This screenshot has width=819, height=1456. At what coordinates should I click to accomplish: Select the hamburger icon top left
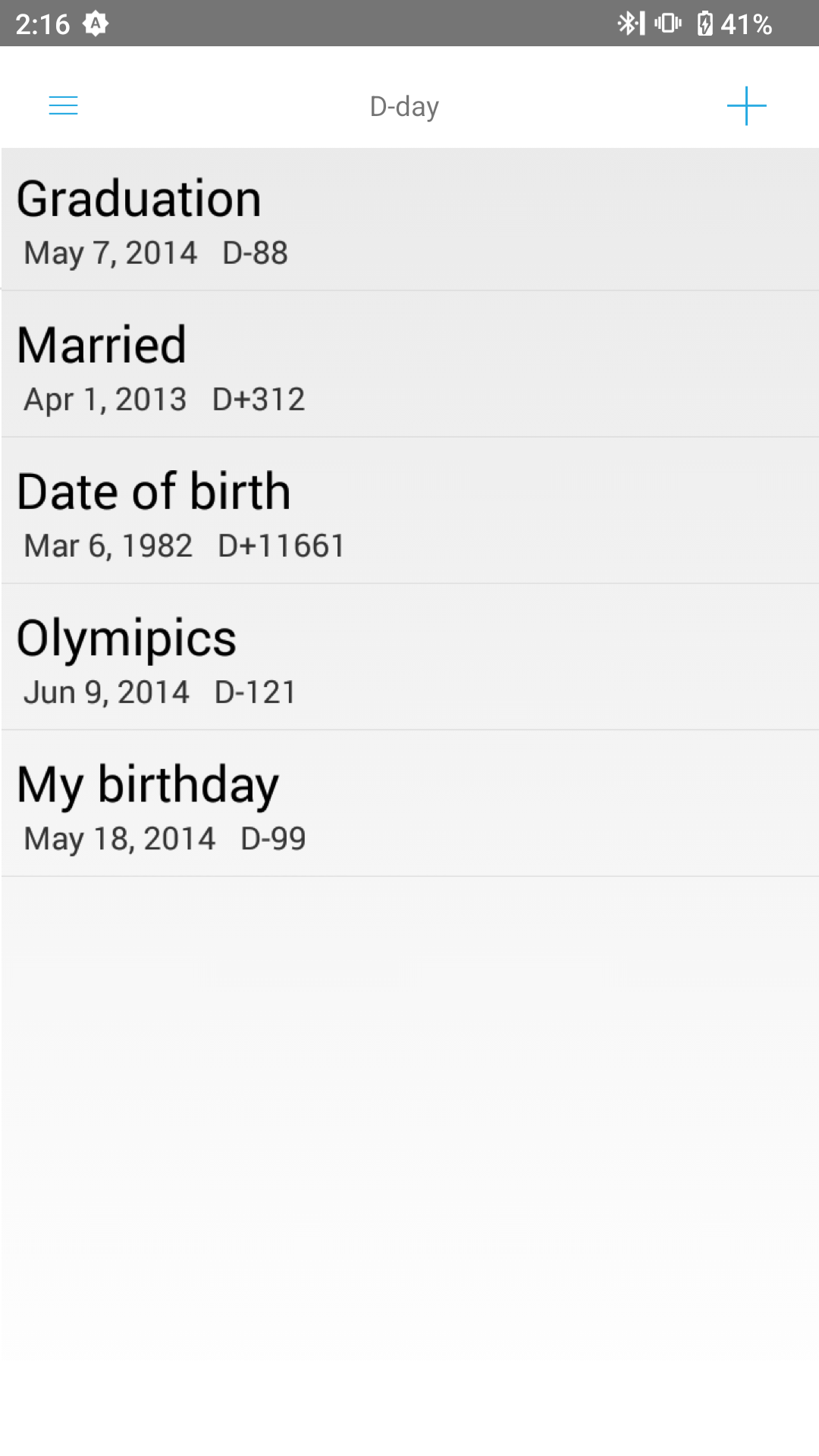tap(63, 105)
